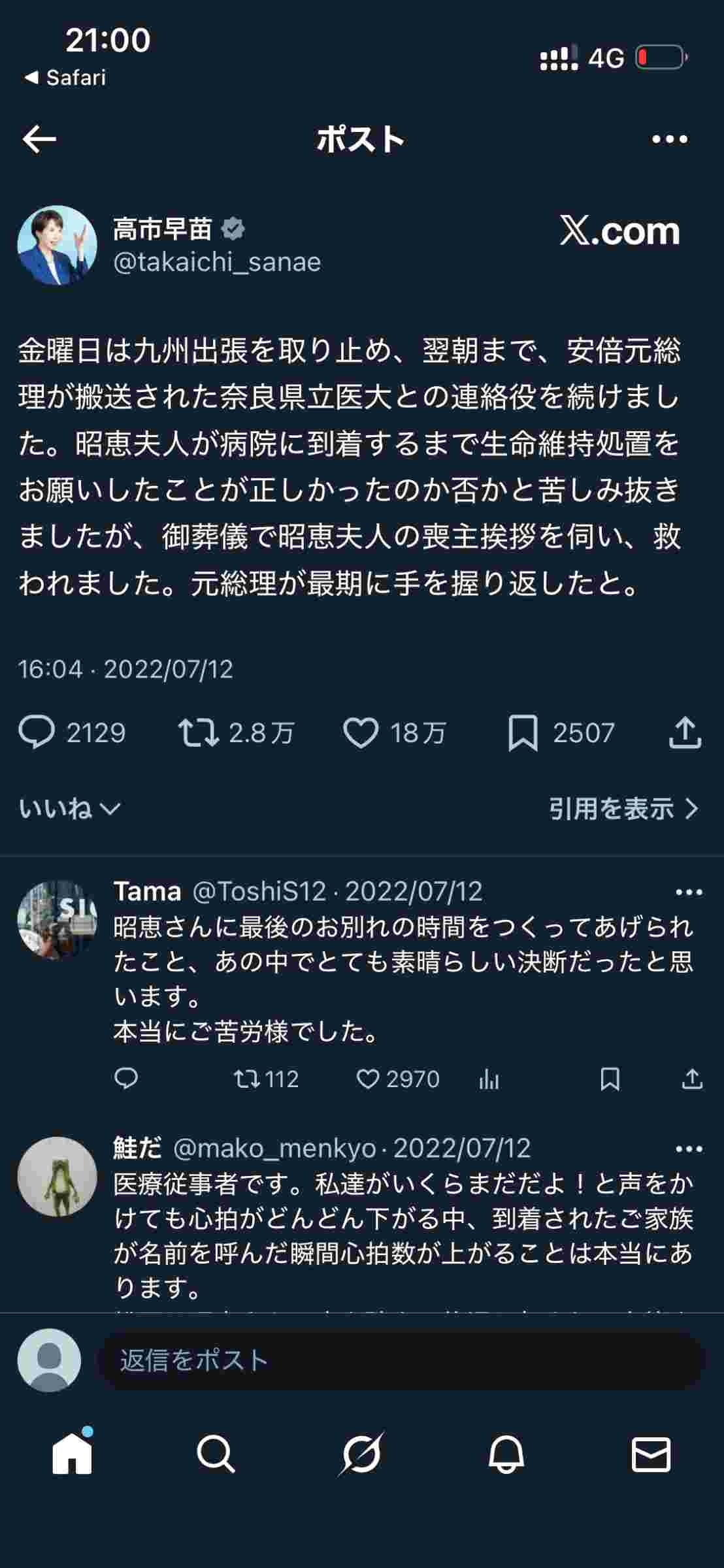Image resolution: width=724 pixels, height=1568 pixels.
Task: Repost Tama's reply
Action: [247, 1079]
